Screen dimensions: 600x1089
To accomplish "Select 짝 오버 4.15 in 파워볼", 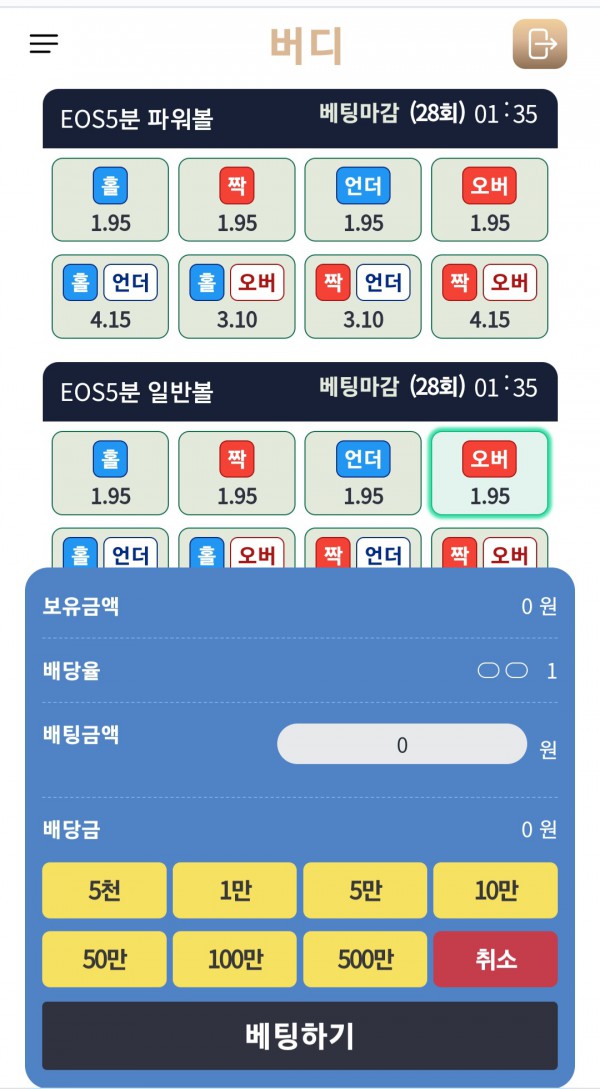I will coord(490,297).
